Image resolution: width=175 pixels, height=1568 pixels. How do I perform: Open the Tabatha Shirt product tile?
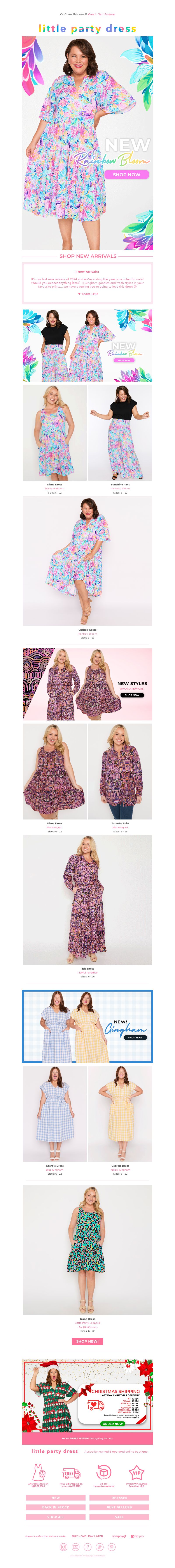[x=120, y=772]
